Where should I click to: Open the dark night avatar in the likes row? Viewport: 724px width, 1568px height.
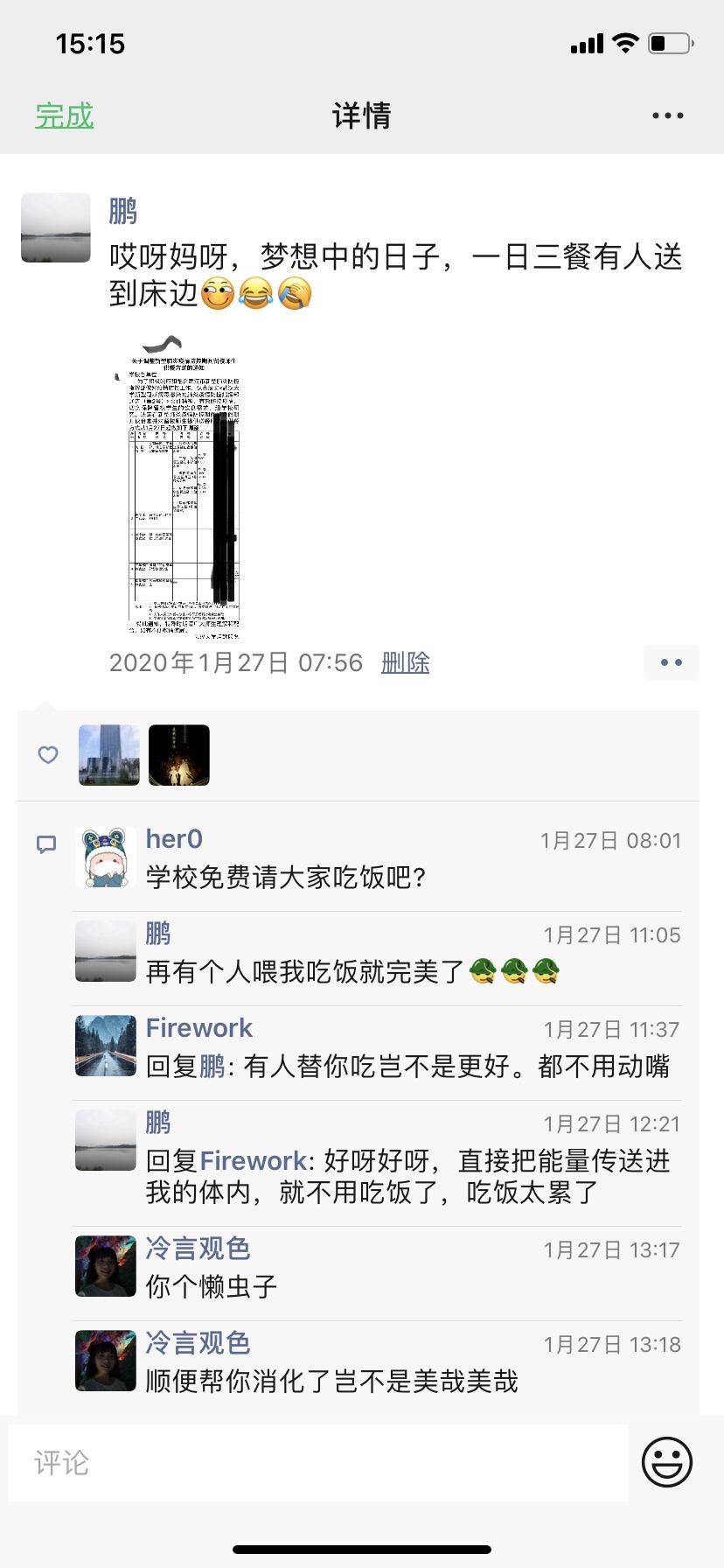(x=179, y=754)
